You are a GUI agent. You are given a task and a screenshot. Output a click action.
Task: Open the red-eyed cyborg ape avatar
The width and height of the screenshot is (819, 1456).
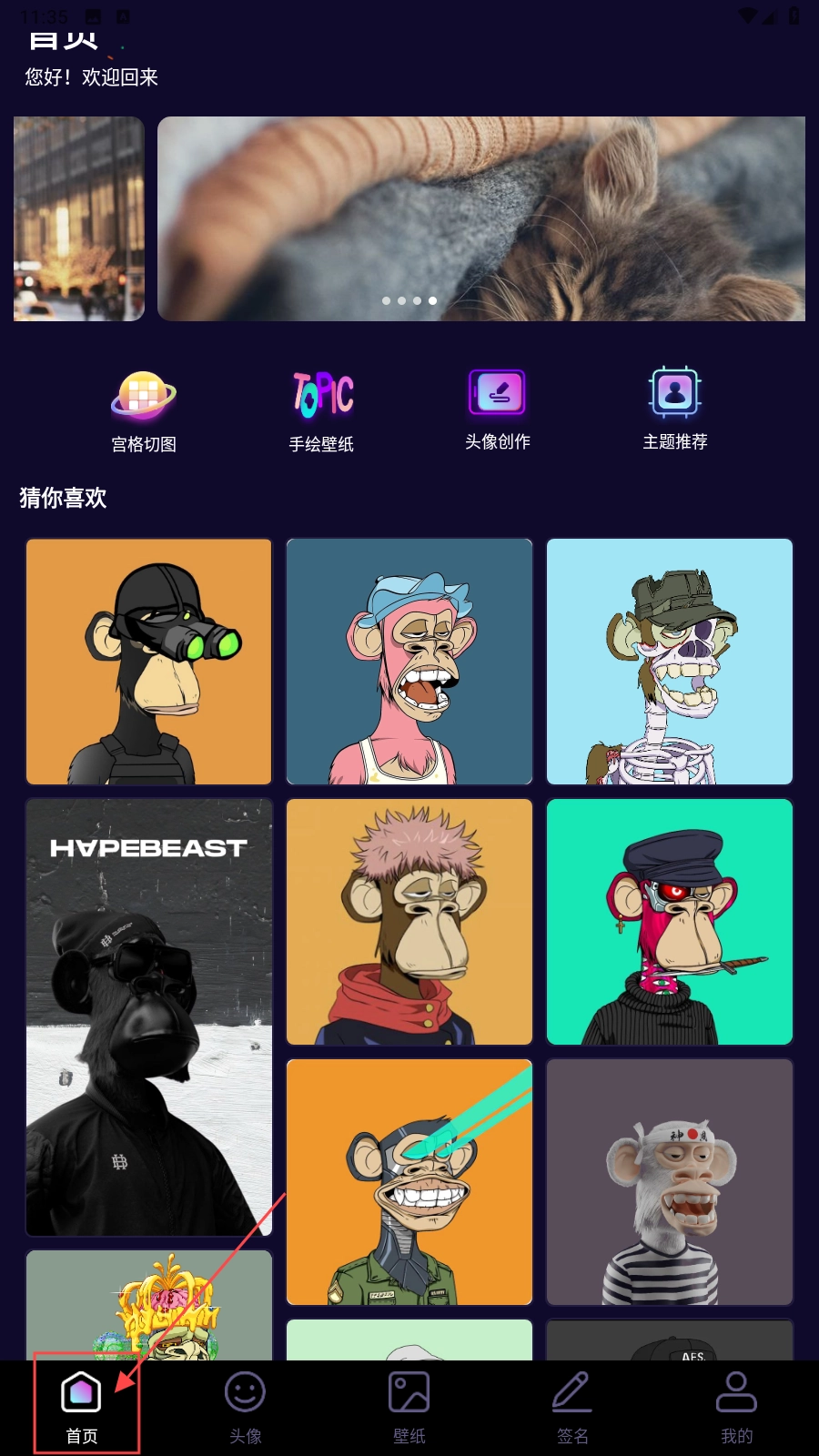tap(670, 922)
